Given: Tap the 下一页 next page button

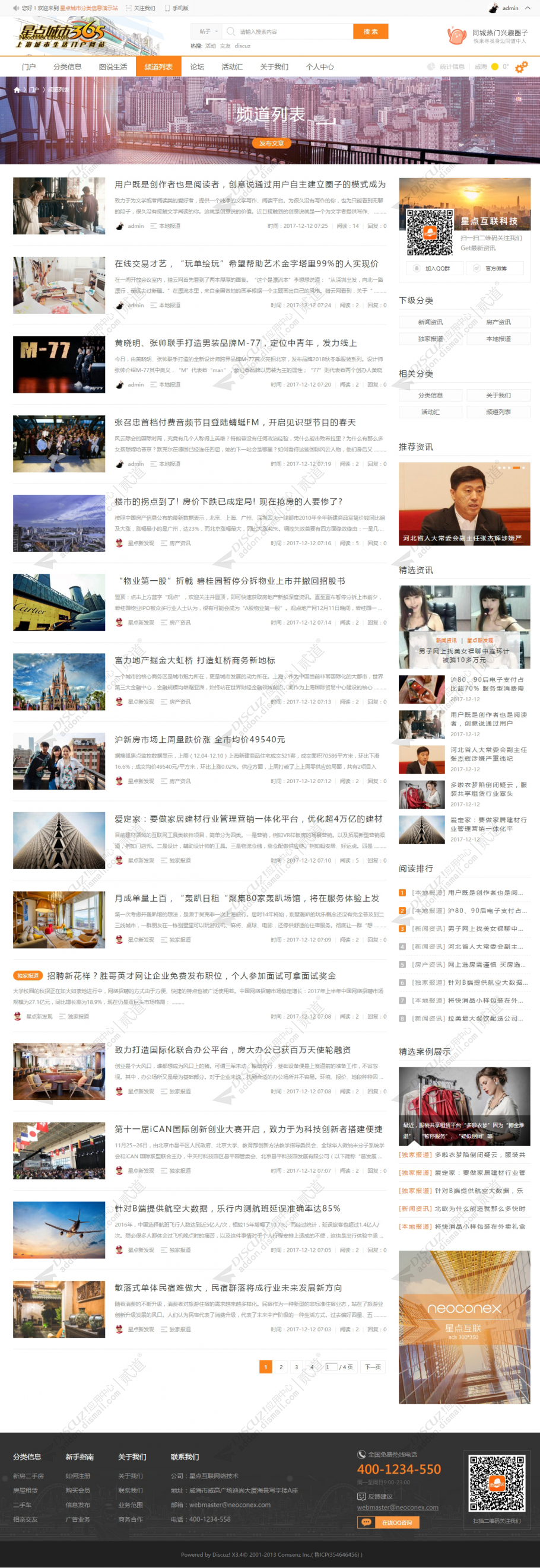Looking at the screenshot, I should click(x=373, y=1367).
